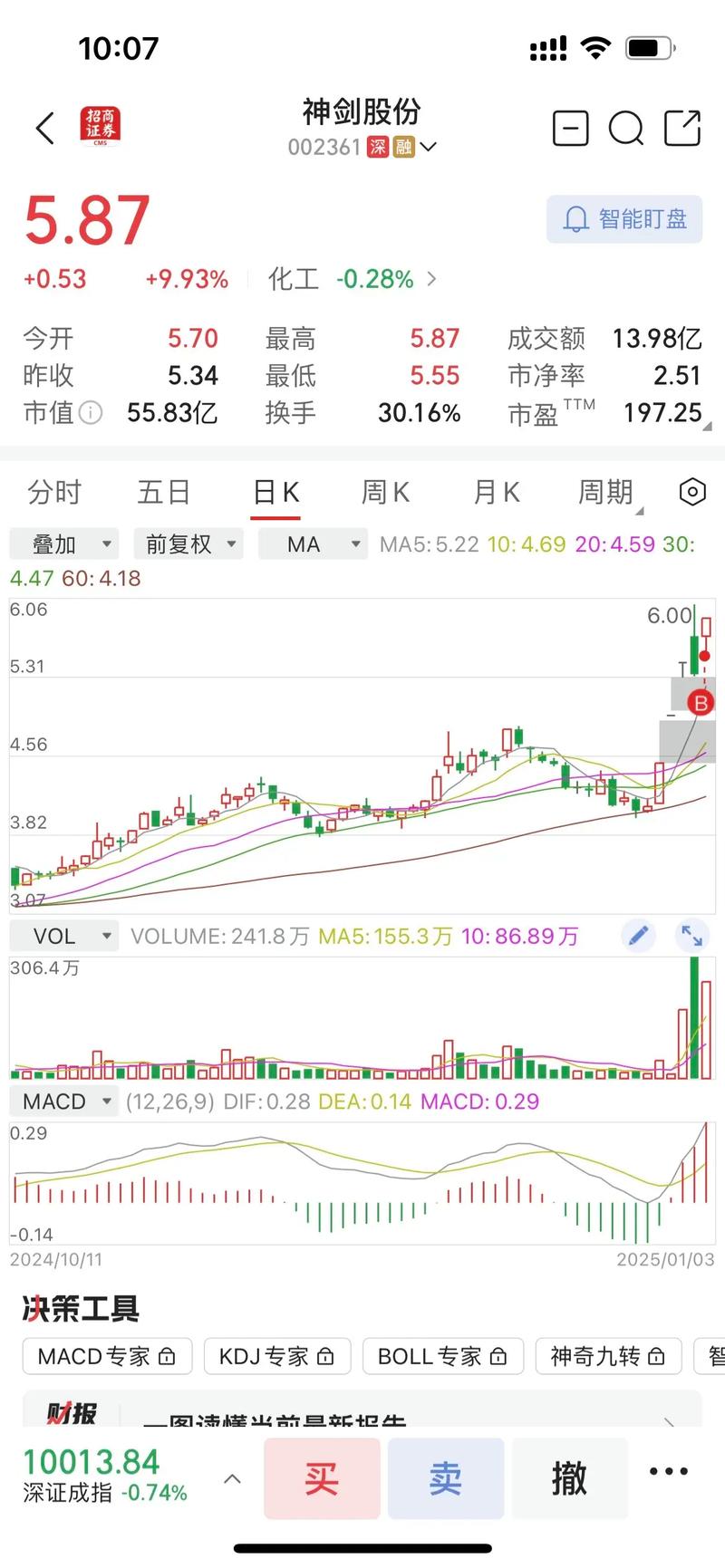
Task: Tap the blue 卖 sell button
Action: pyautogui.click(x=446, y=1478)
